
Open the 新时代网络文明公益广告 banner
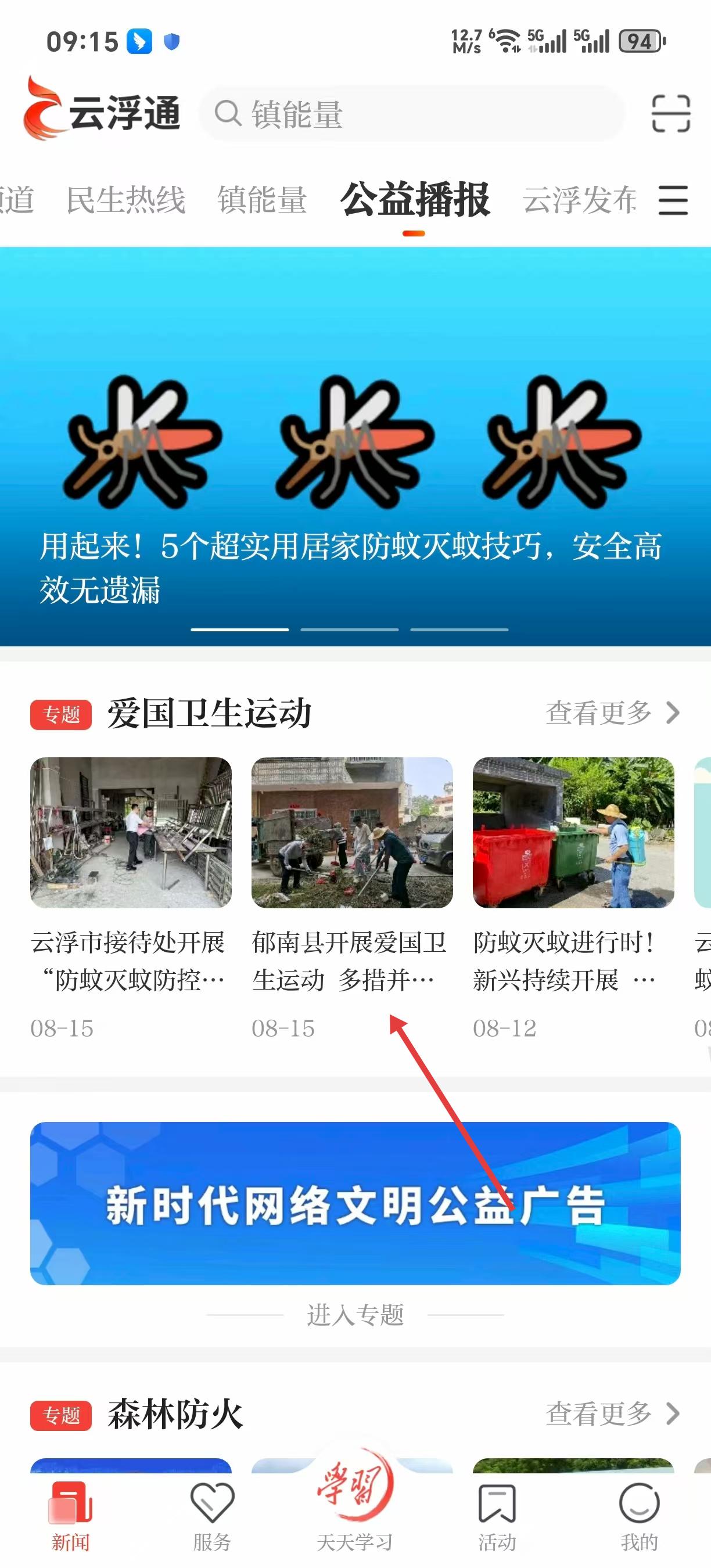pos(355,1203)
